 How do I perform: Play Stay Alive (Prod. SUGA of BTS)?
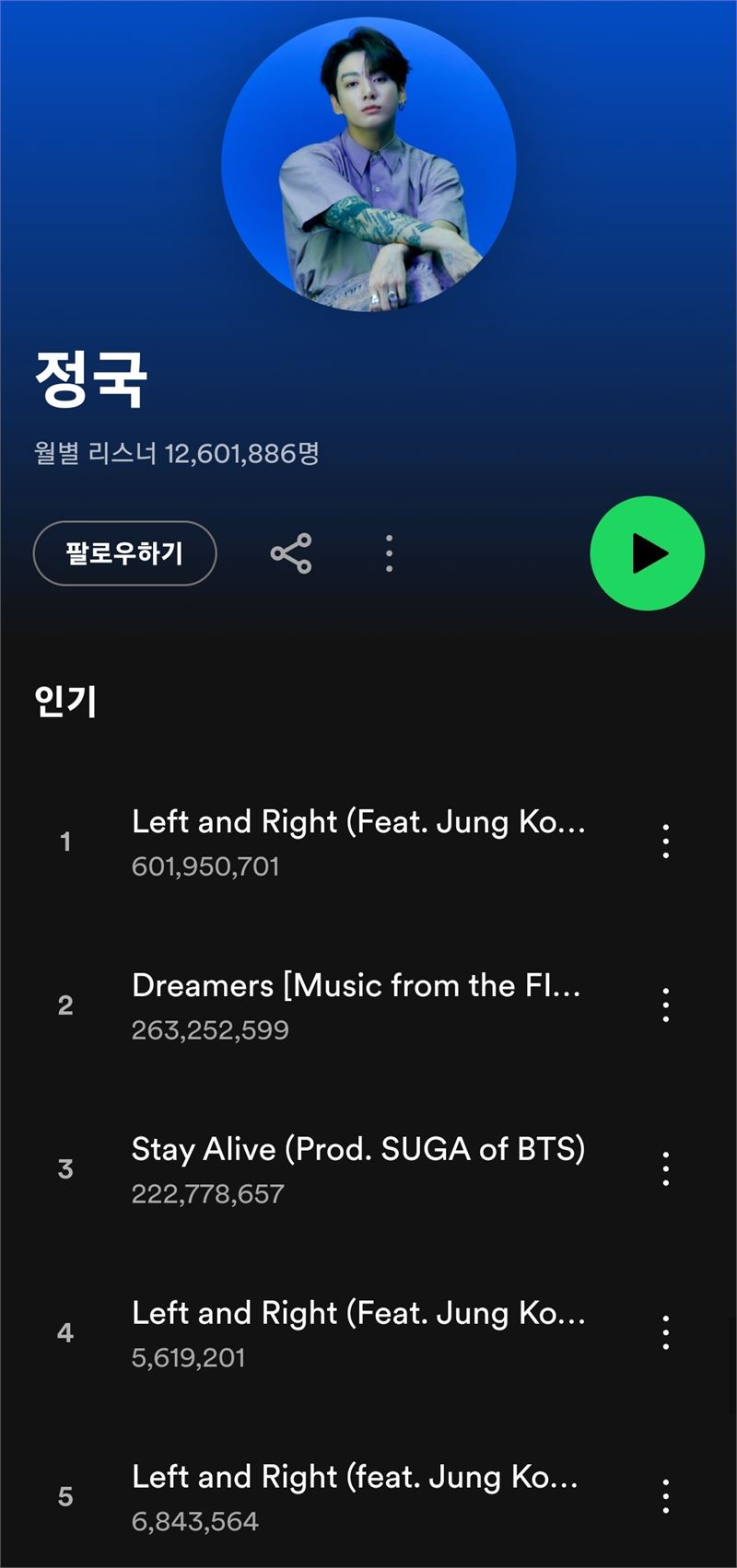coord(357,1169)
